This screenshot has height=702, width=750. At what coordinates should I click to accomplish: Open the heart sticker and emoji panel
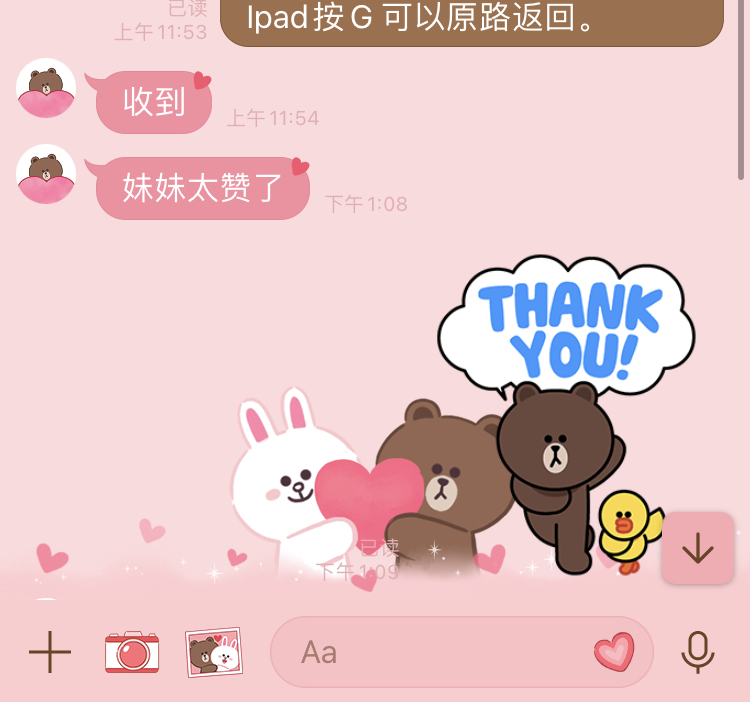(x=614, y=652)
